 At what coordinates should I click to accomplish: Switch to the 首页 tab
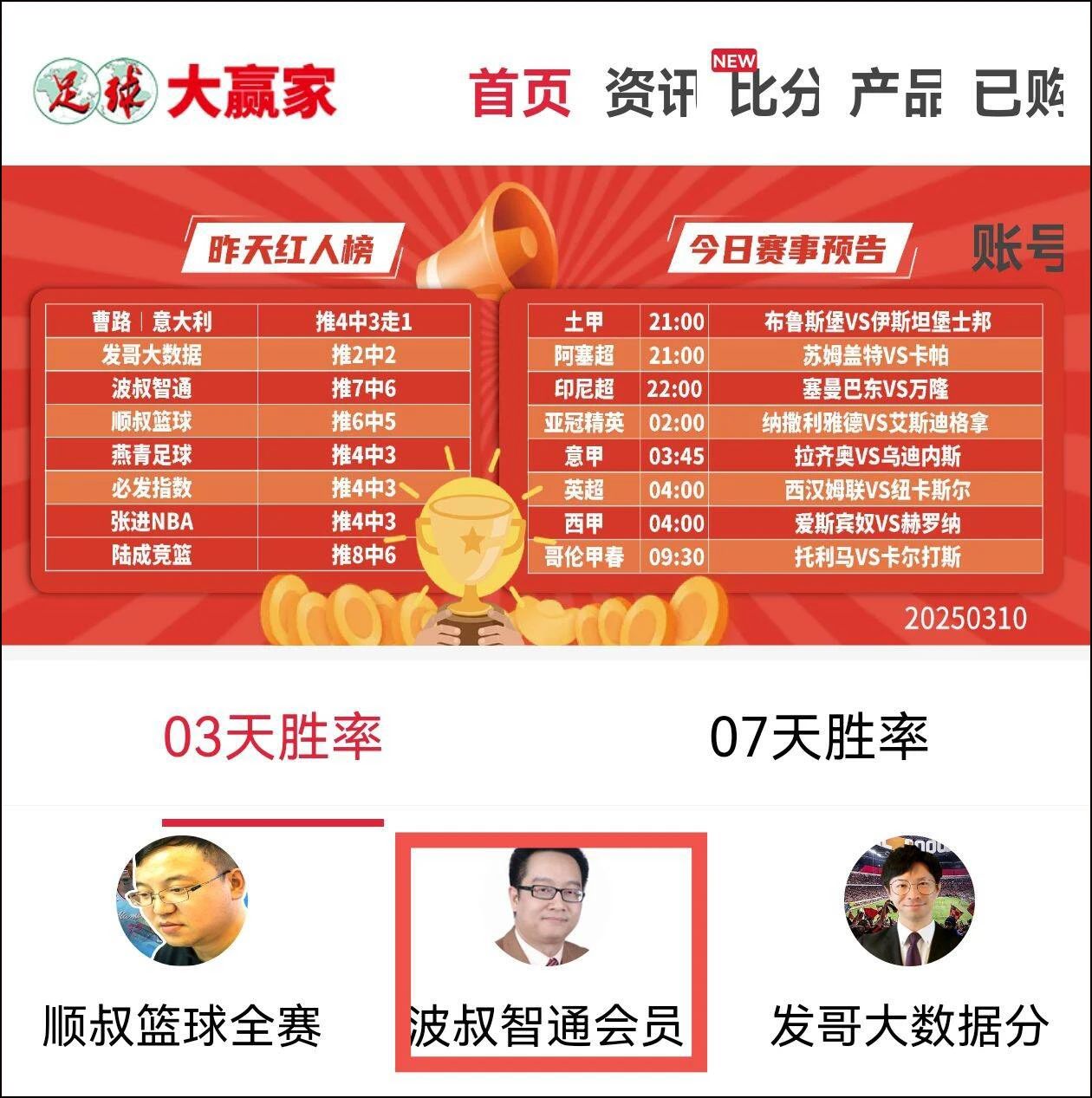click(x=520, y=92)
